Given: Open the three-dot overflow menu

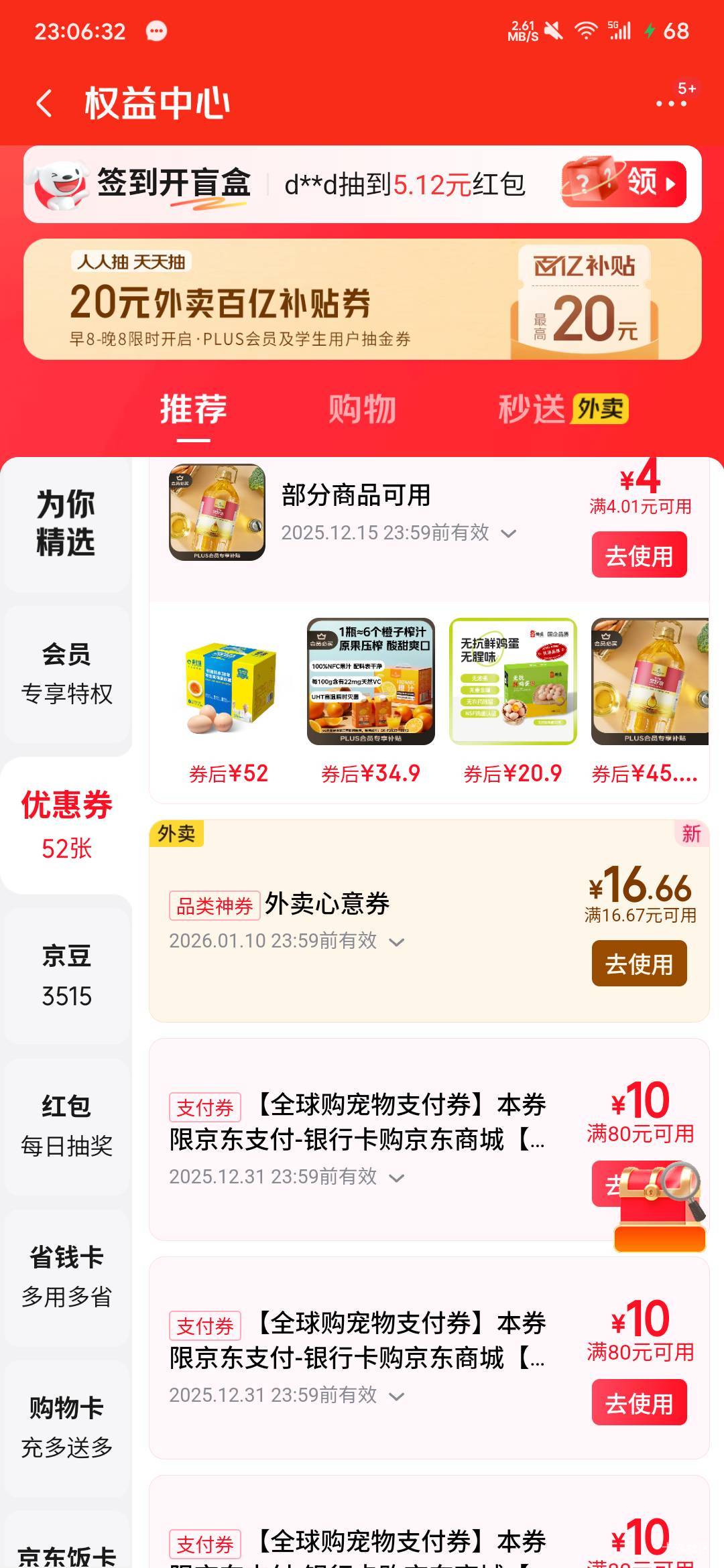Looking at the screenshot, I should click(x=671, y=104).
